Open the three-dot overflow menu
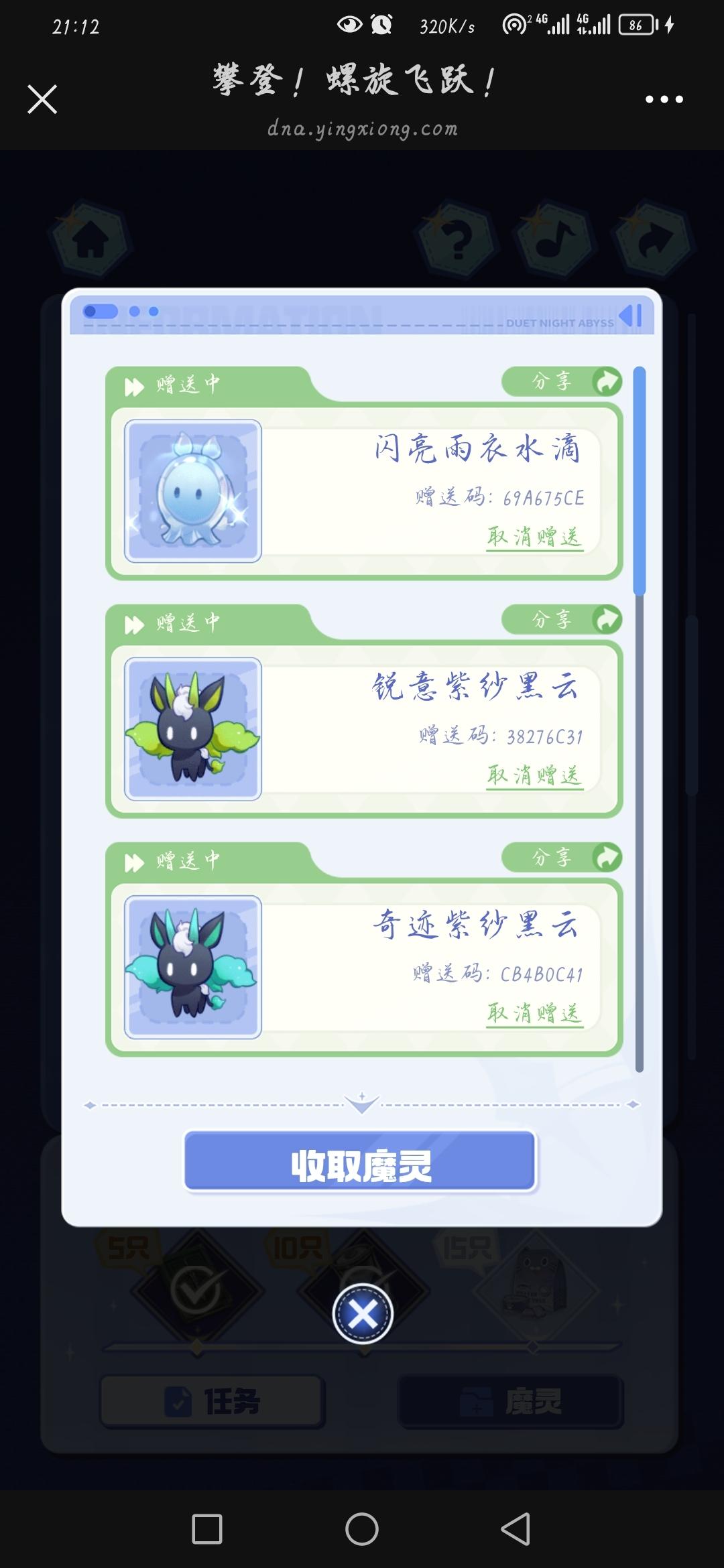This screenshot has height=1568, width=724. 664,99
